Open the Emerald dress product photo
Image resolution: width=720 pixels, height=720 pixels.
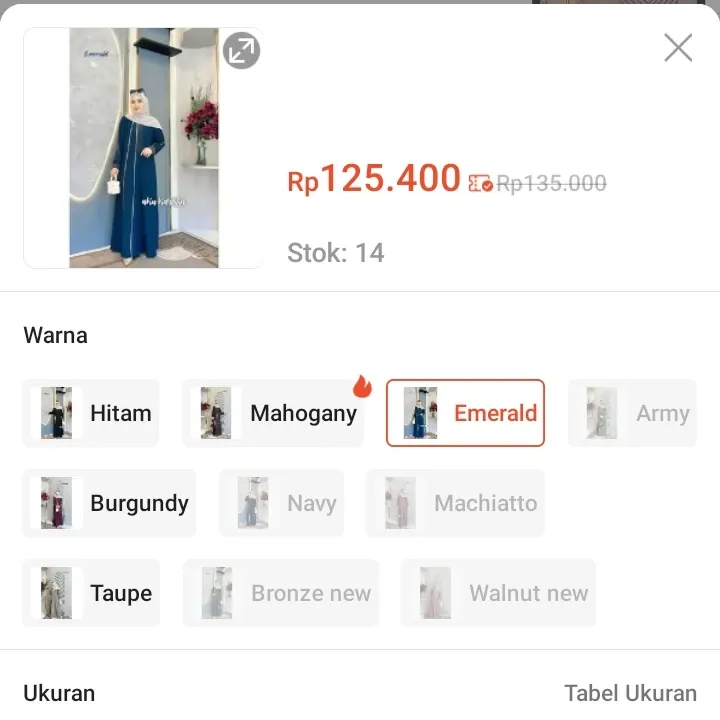tap(143, 148)
